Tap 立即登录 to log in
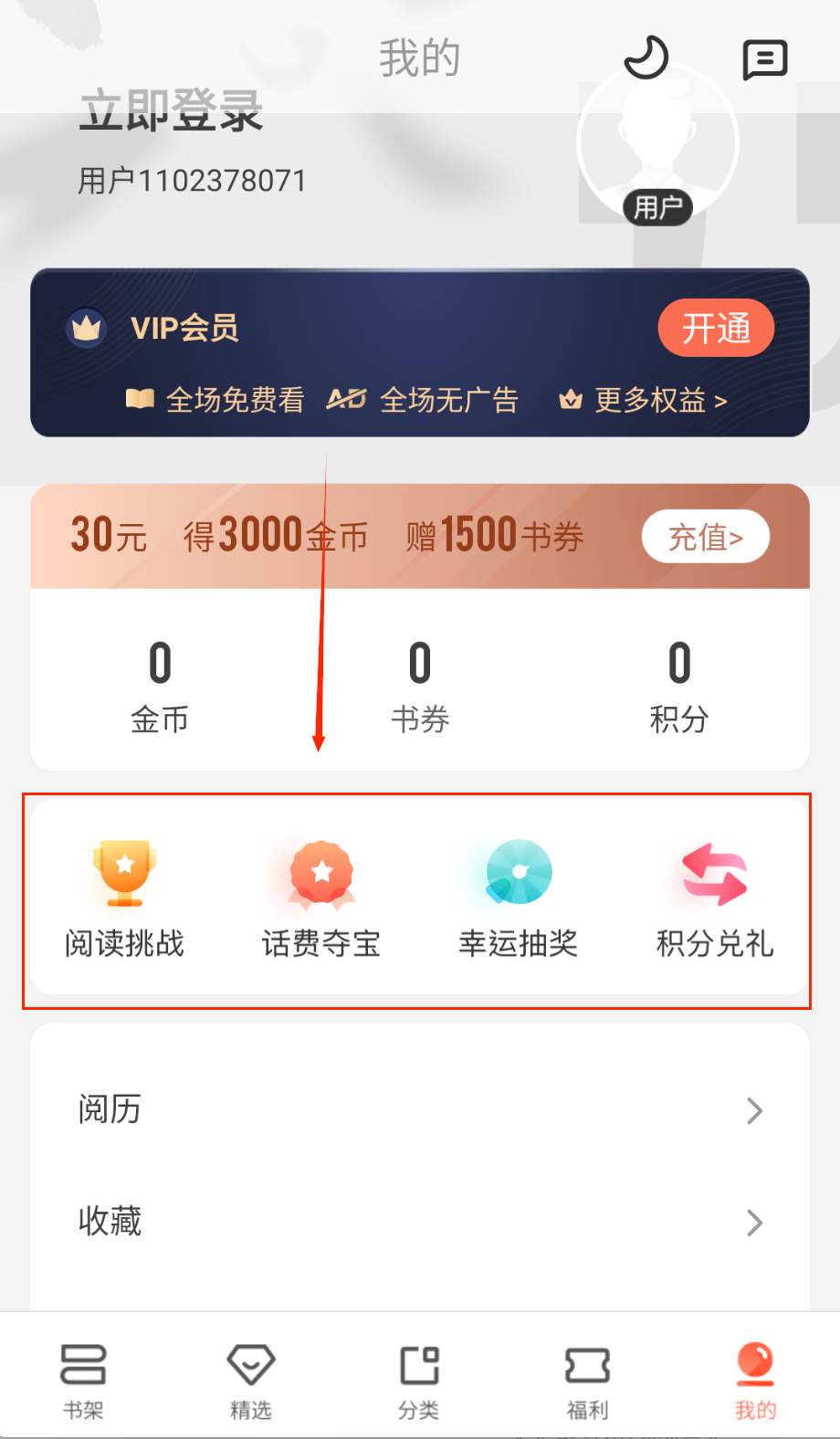 (x=171, y=111)
